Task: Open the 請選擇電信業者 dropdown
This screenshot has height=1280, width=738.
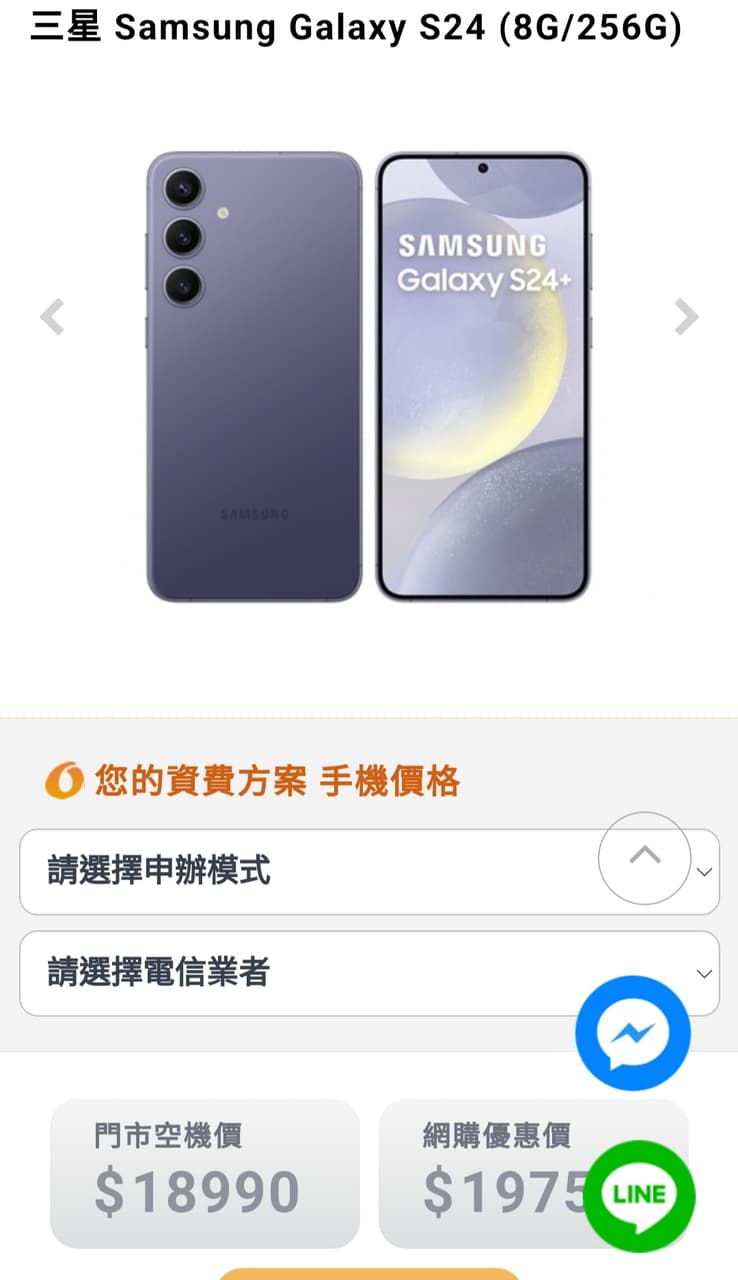Action: [300, 973]
